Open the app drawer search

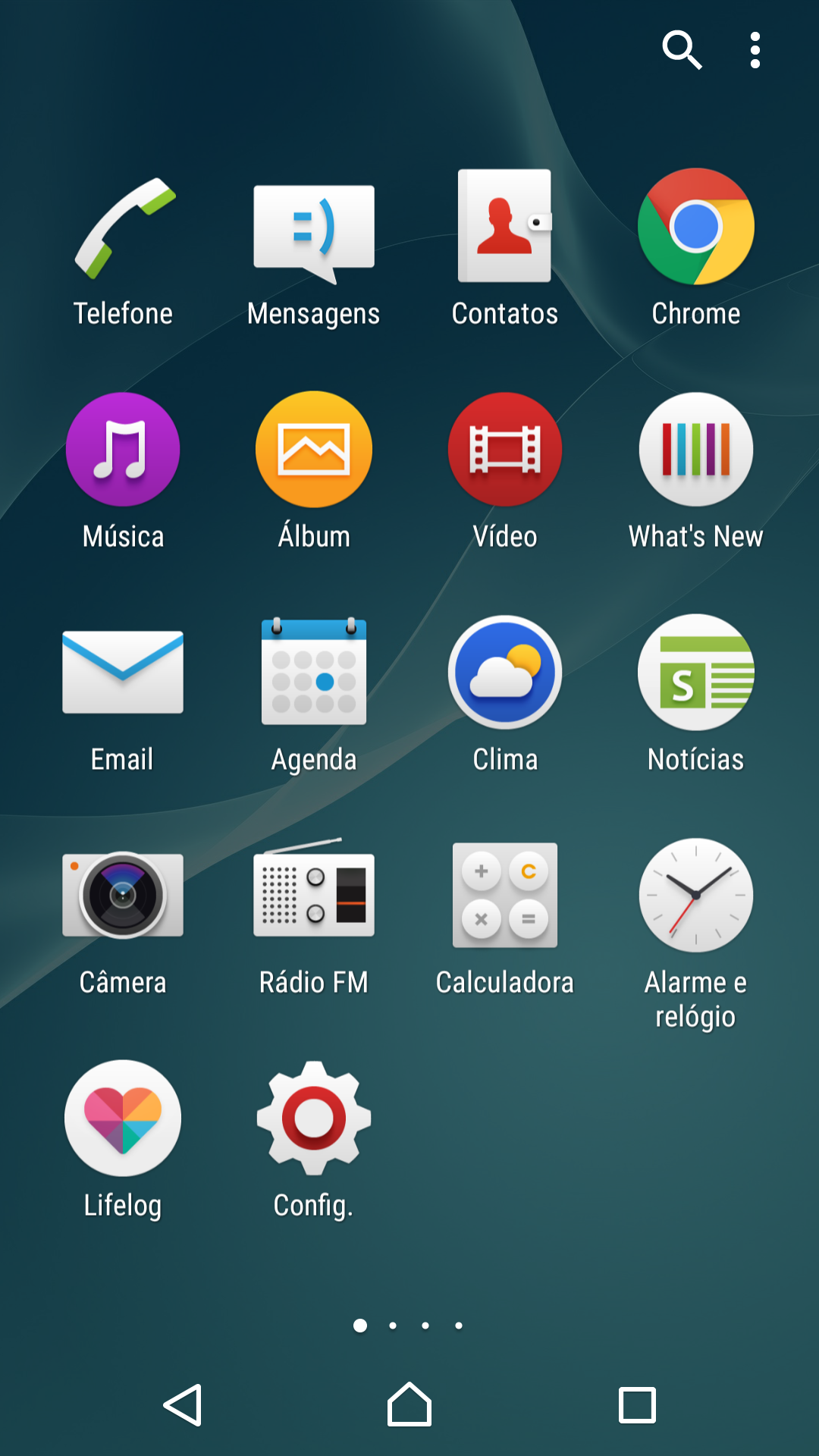point(682,50)
